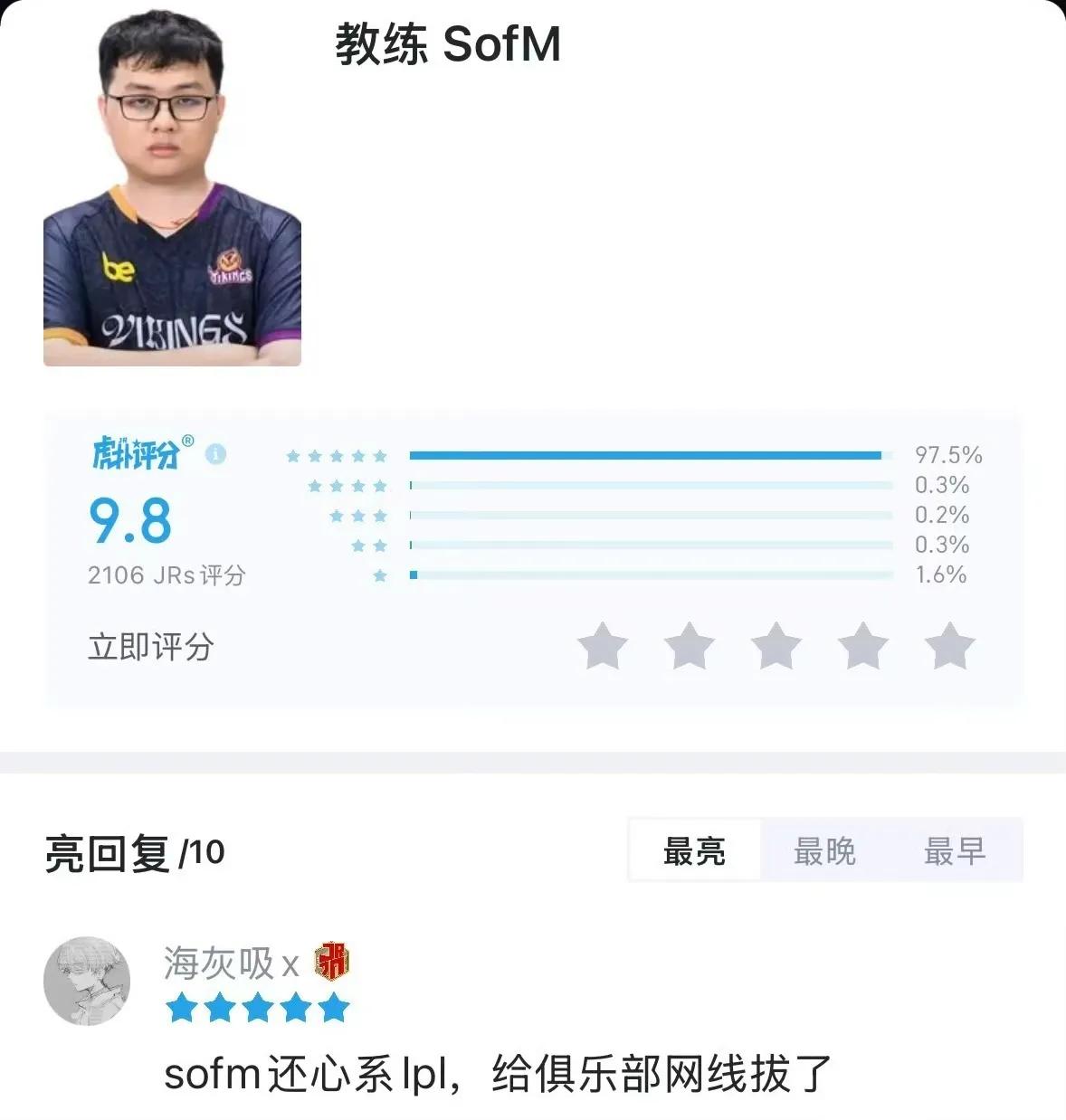Image resolution: width=1066 pixels, height=1120 pixels.
Task: Switch to the 最早 tab
Action: (955, 850)
